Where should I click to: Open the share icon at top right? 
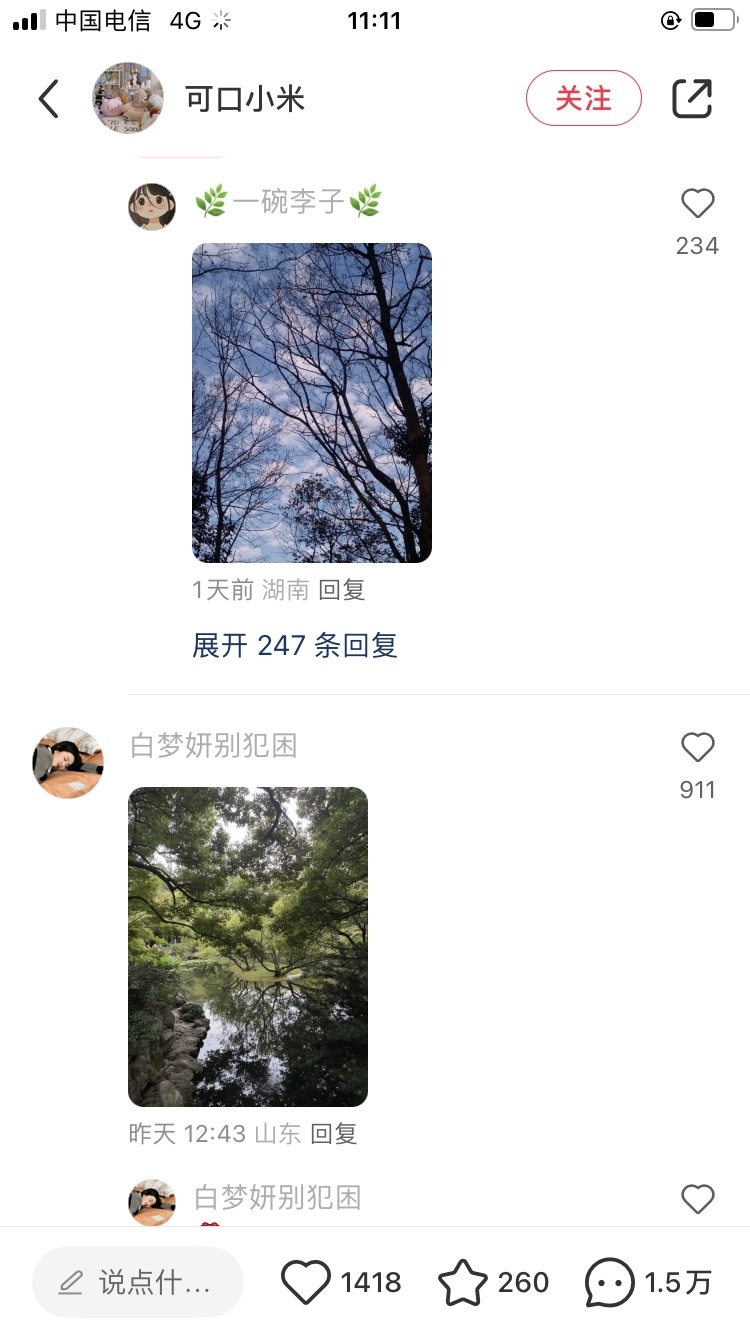pyautogui.click(x=691, y=98)
